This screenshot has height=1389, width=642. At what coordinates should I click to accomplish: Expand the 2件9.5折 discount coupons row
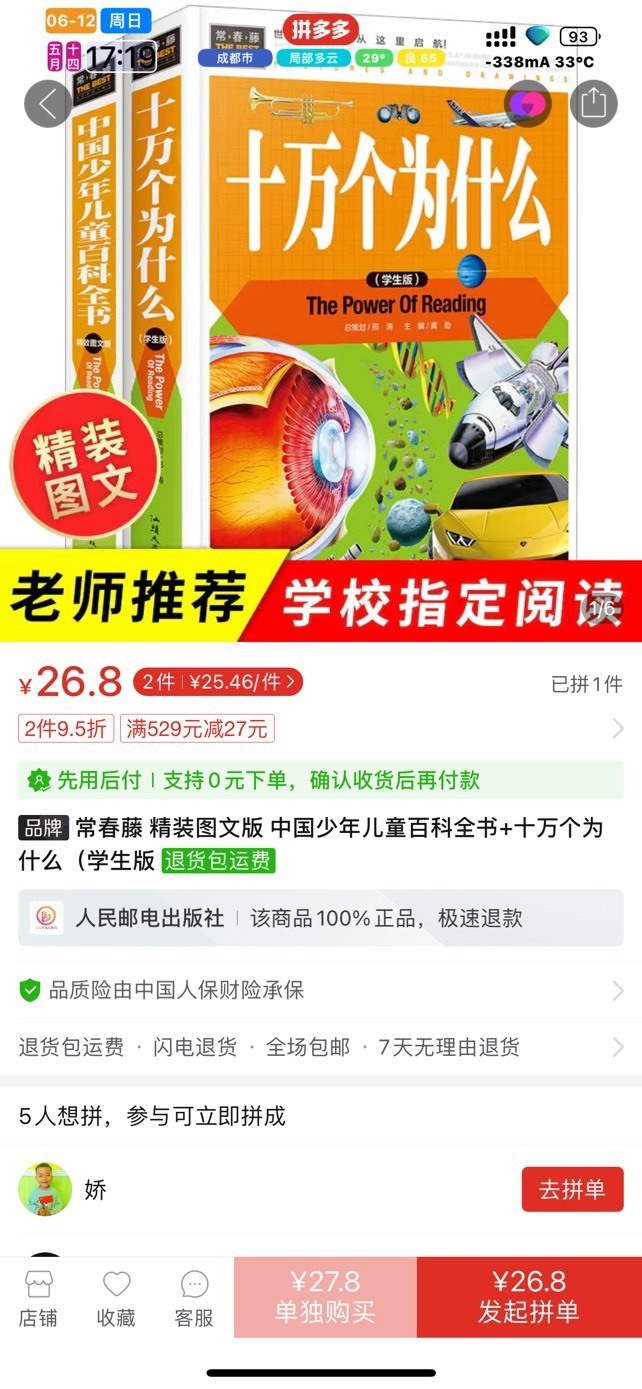pos(321,728)
